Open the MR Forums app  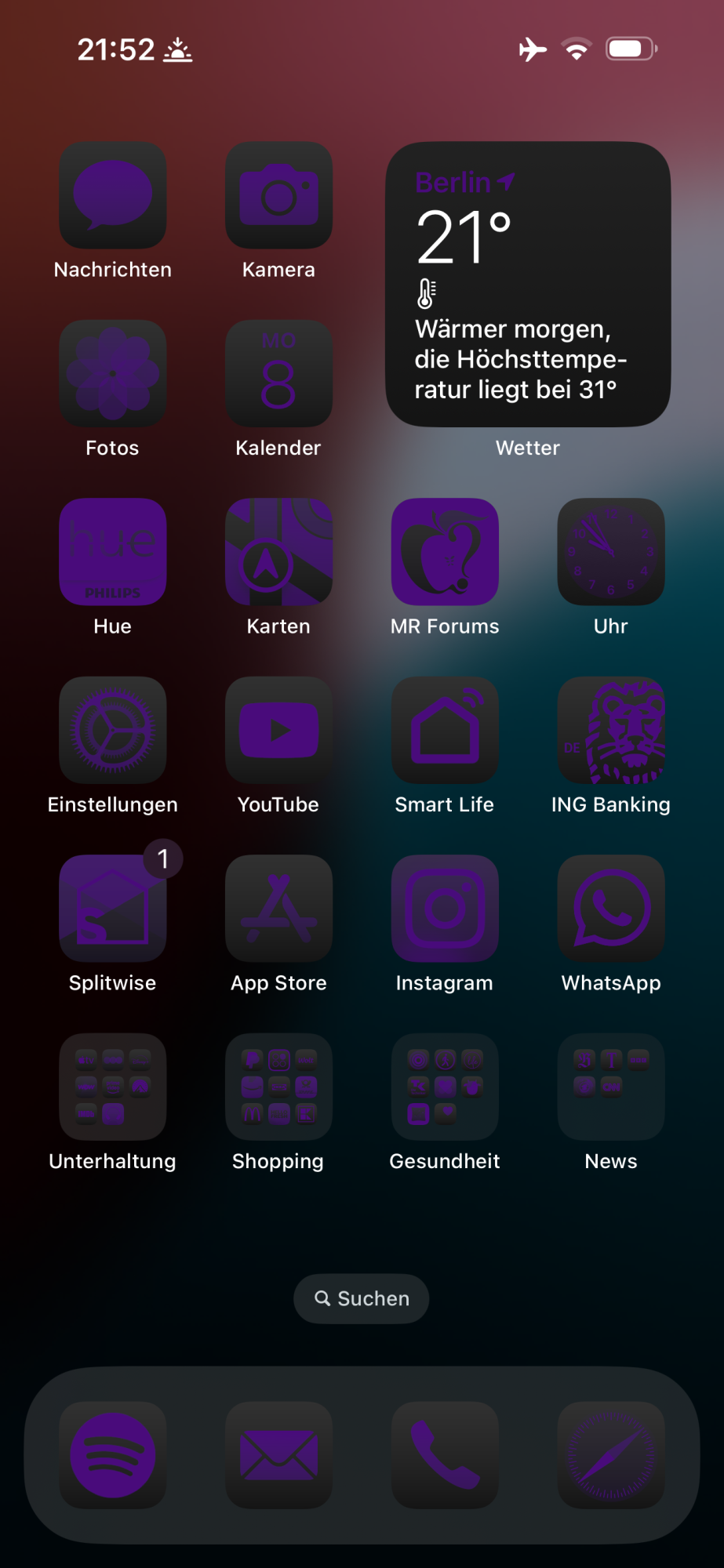coord(445,551)
